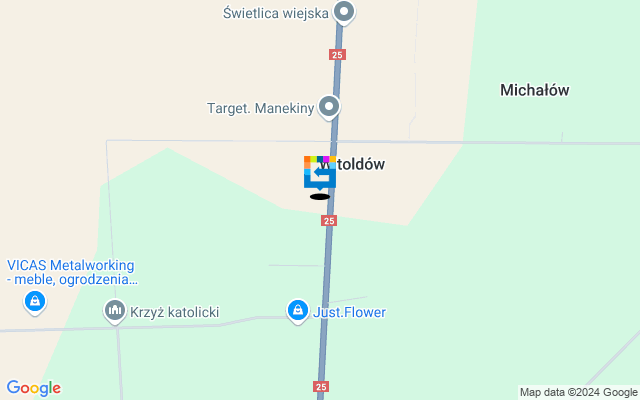Open the VICAS Metalworking shop marker
640x400 pixels.
coord(35,300)
